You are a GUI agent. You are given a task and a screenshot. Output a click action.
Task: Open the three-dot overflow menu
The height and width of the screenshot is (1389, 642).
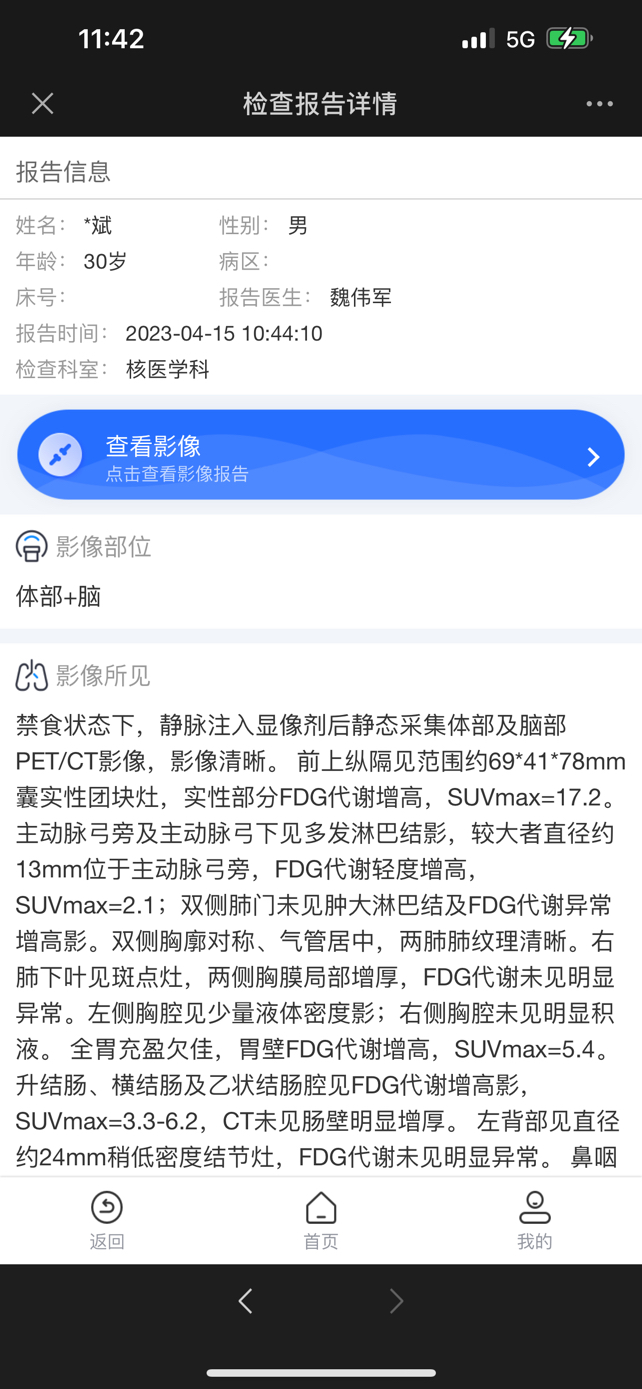pyautogui.click(x=599, y=104)
